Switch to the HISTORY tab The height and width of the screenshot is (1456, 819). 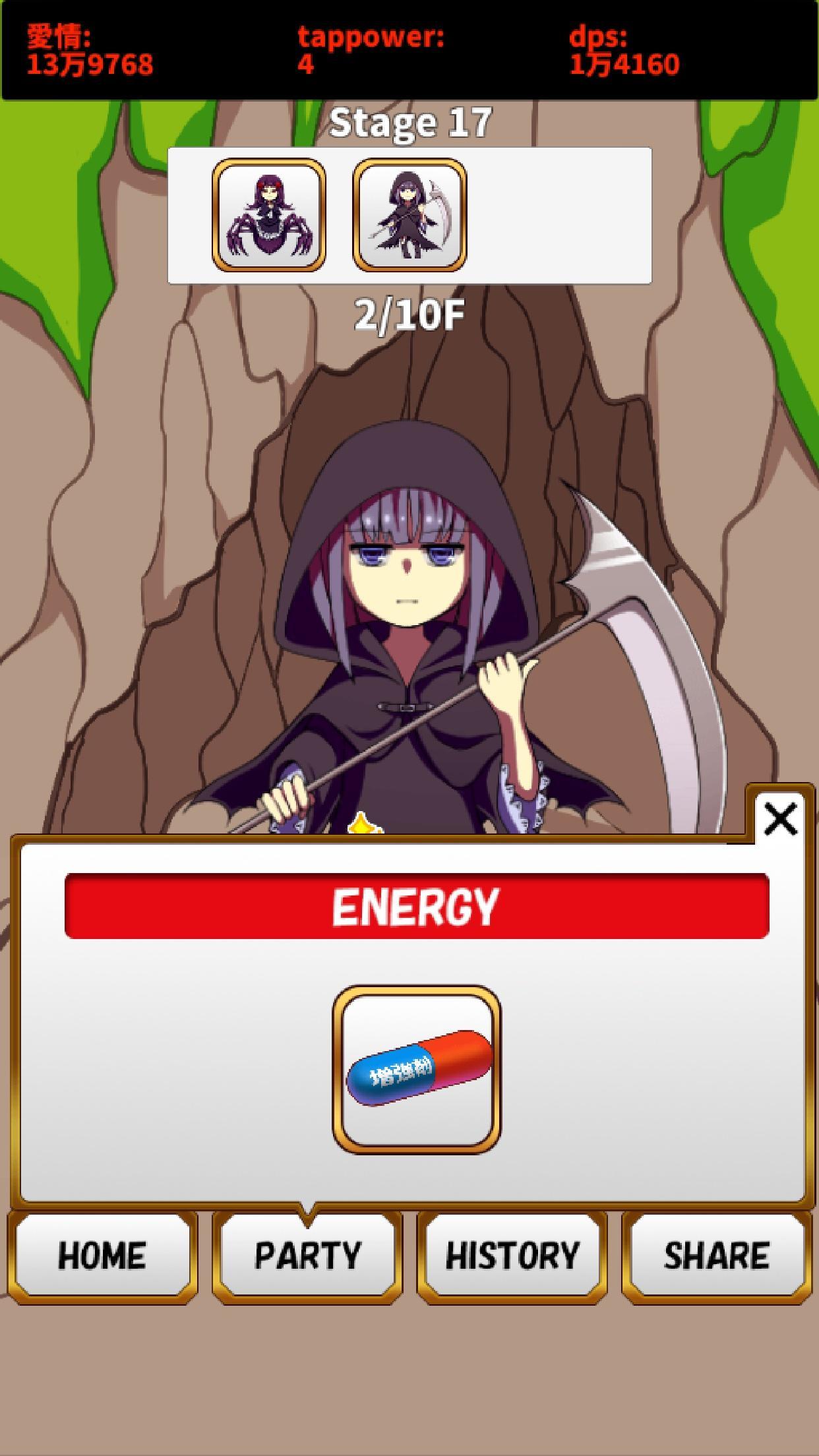pos(512,1256)
